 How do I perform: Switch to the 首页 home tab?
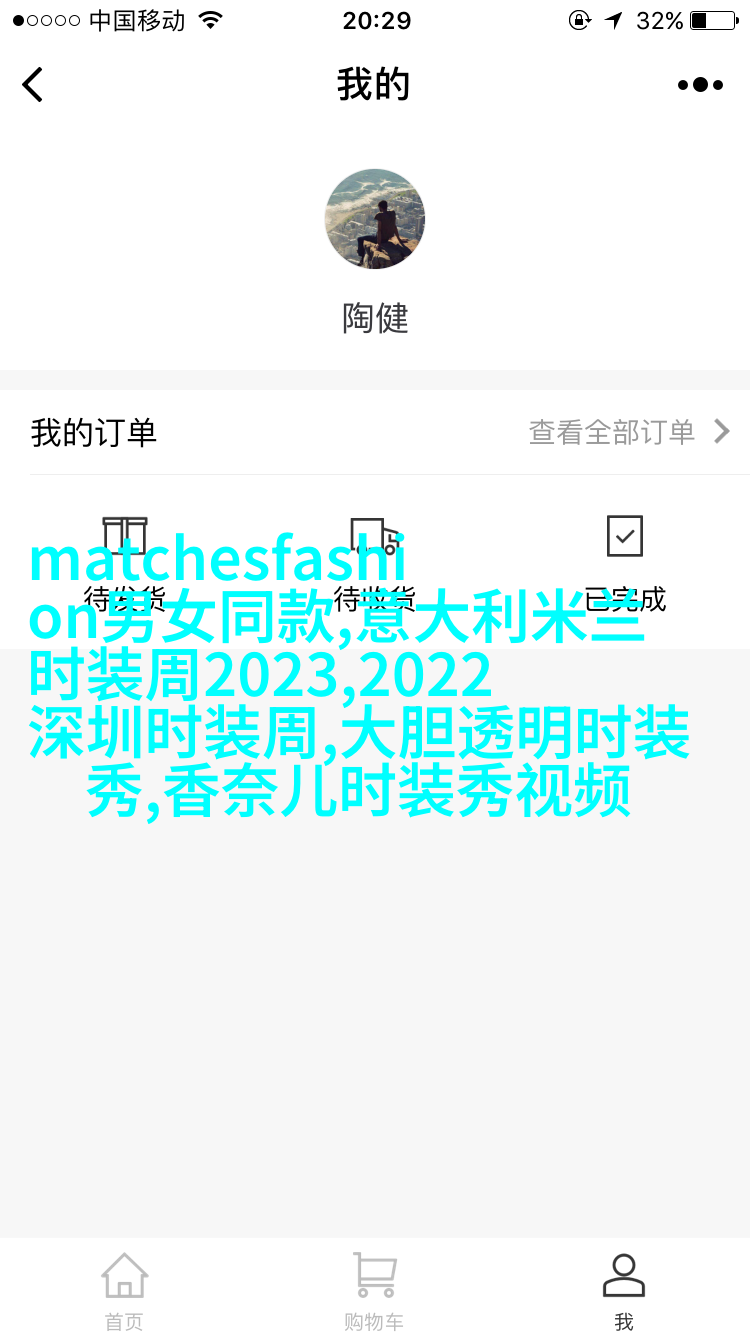(125, 1290)
